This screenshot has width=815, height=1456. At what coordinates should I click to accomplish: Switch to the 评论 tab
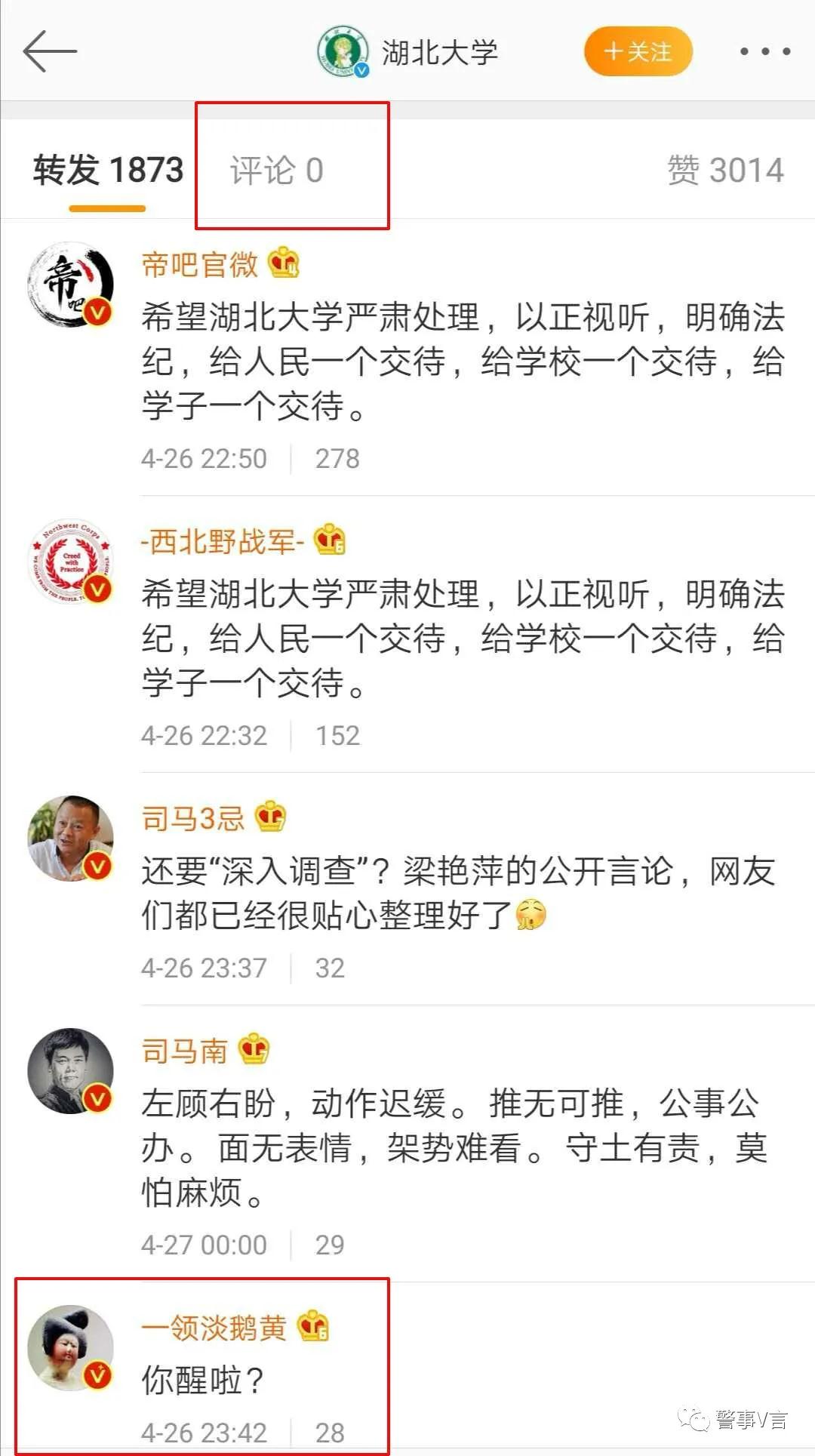pos(276,170)
